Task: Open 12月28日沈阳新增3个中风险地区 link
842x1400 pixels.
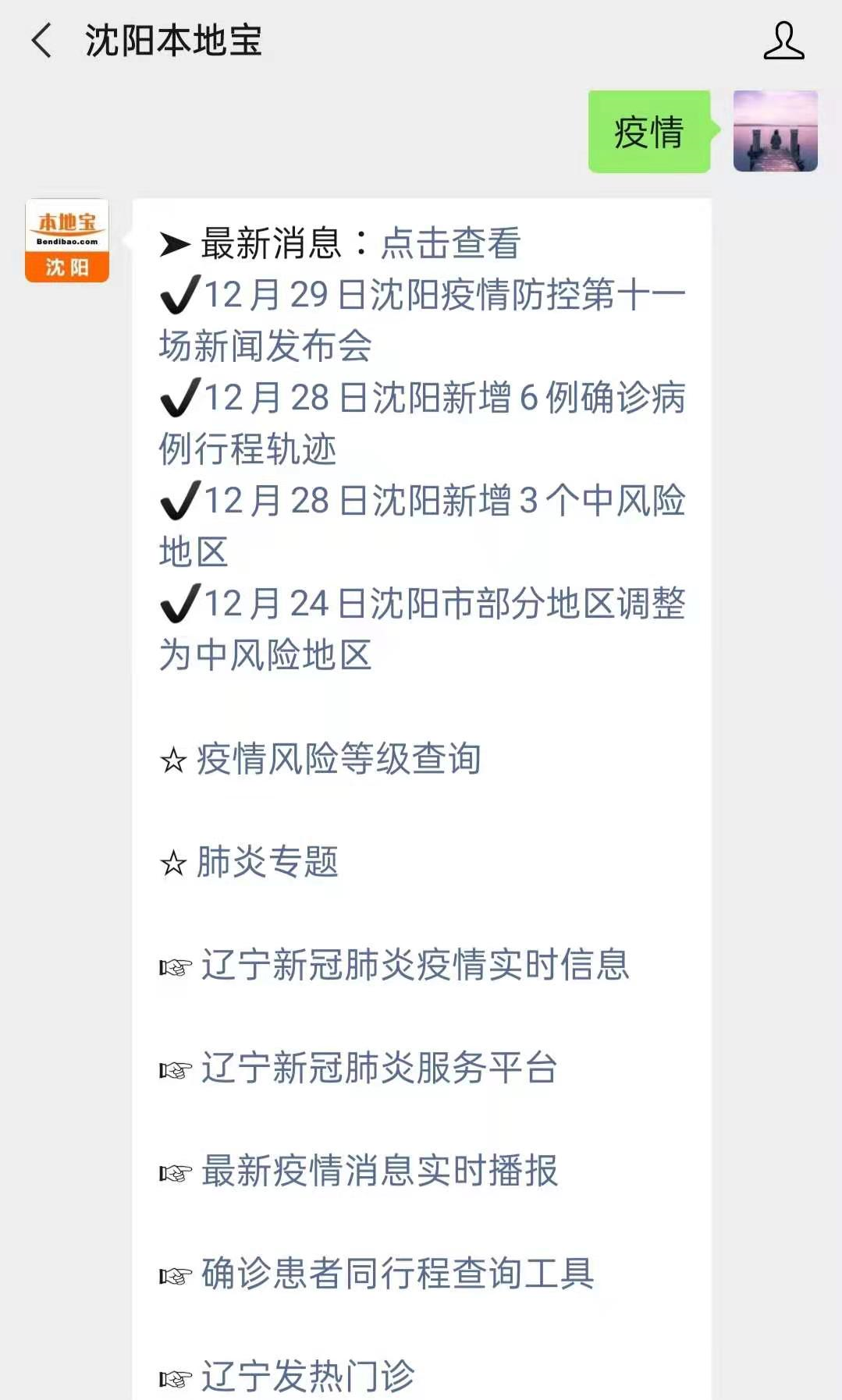Action: tap(421, 526)
